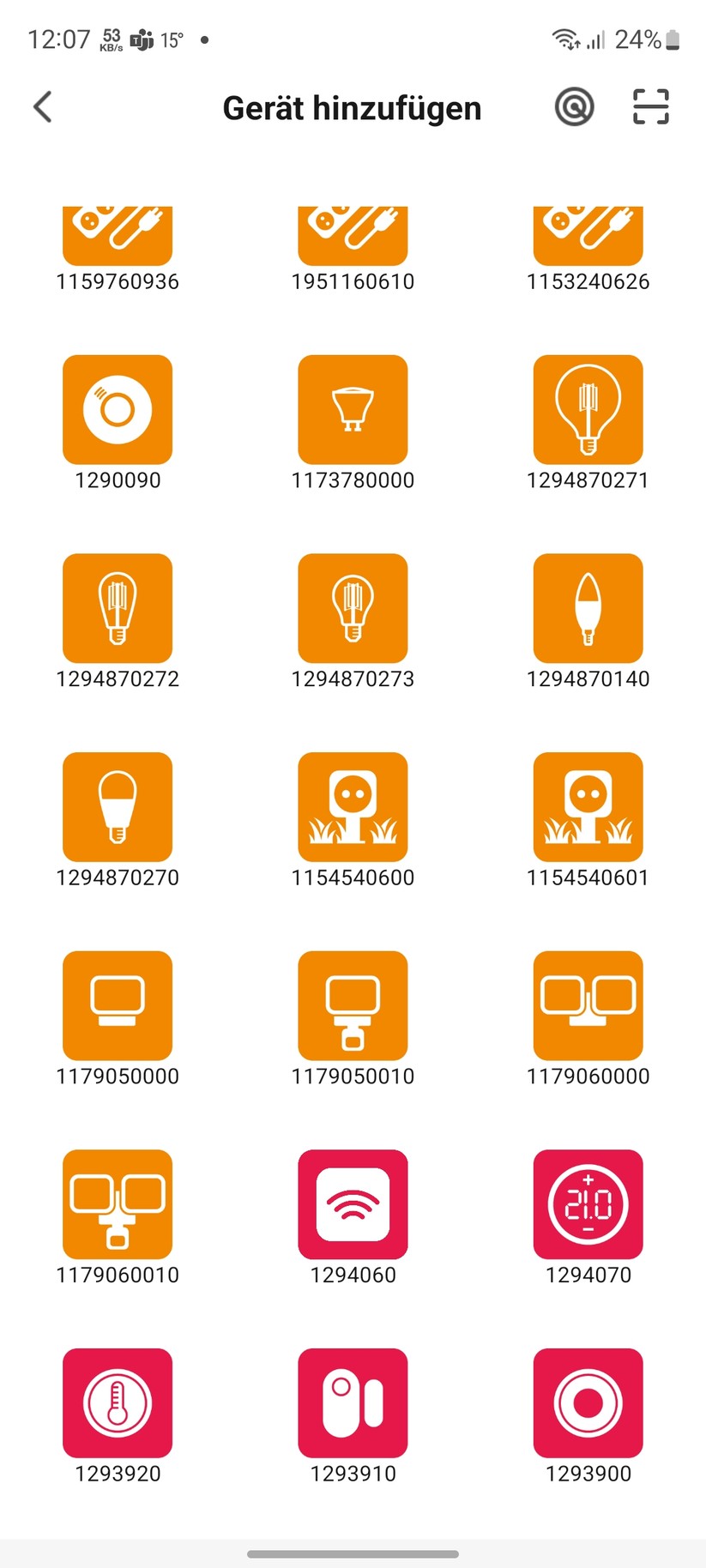Pick the candle bulb 1294870140
706x1568 pixels.
click(x=588, y=608)
